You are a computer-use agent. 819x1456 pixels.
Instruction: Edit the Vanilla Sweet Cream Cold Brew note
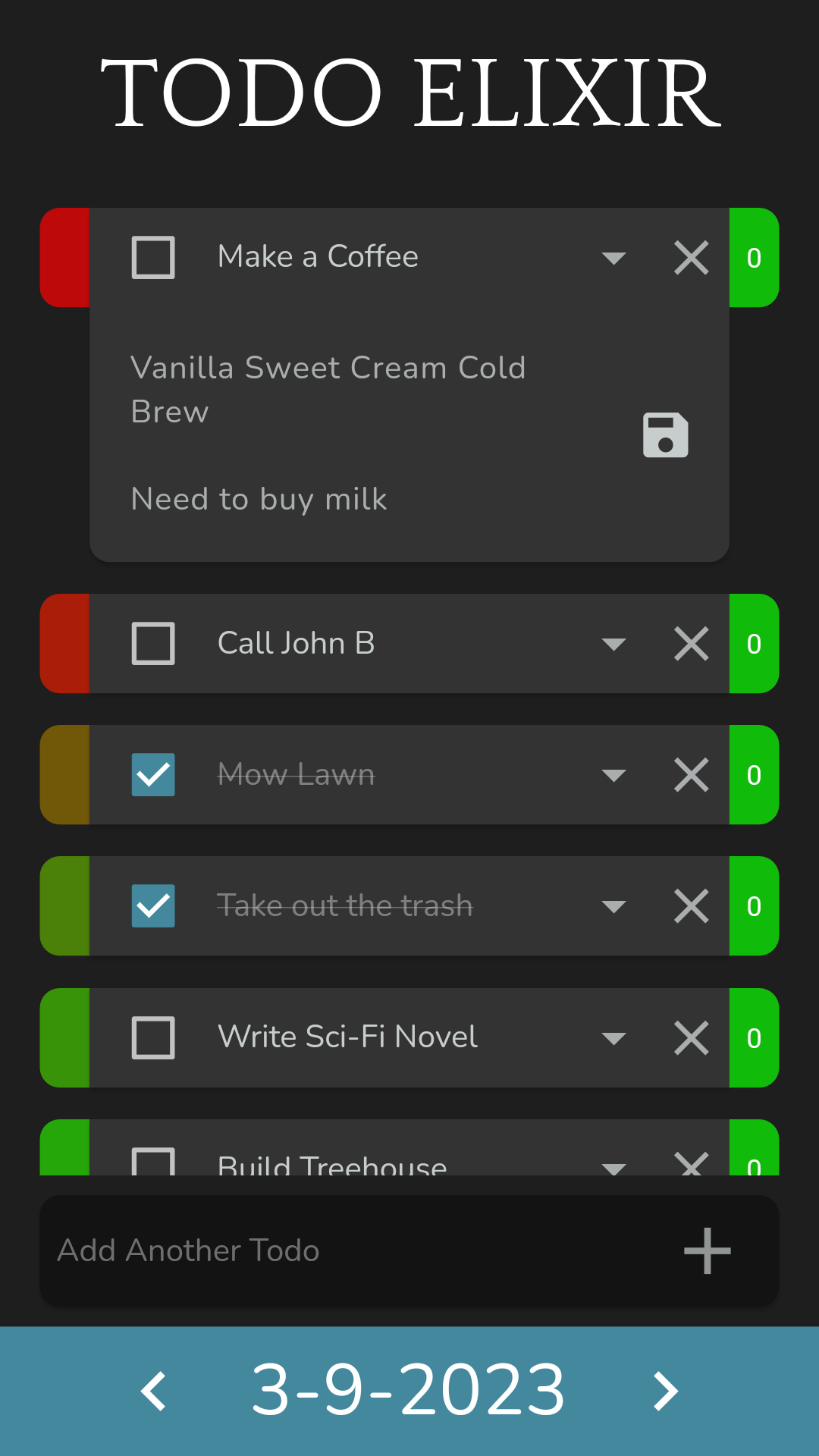(x=328, y=390)
